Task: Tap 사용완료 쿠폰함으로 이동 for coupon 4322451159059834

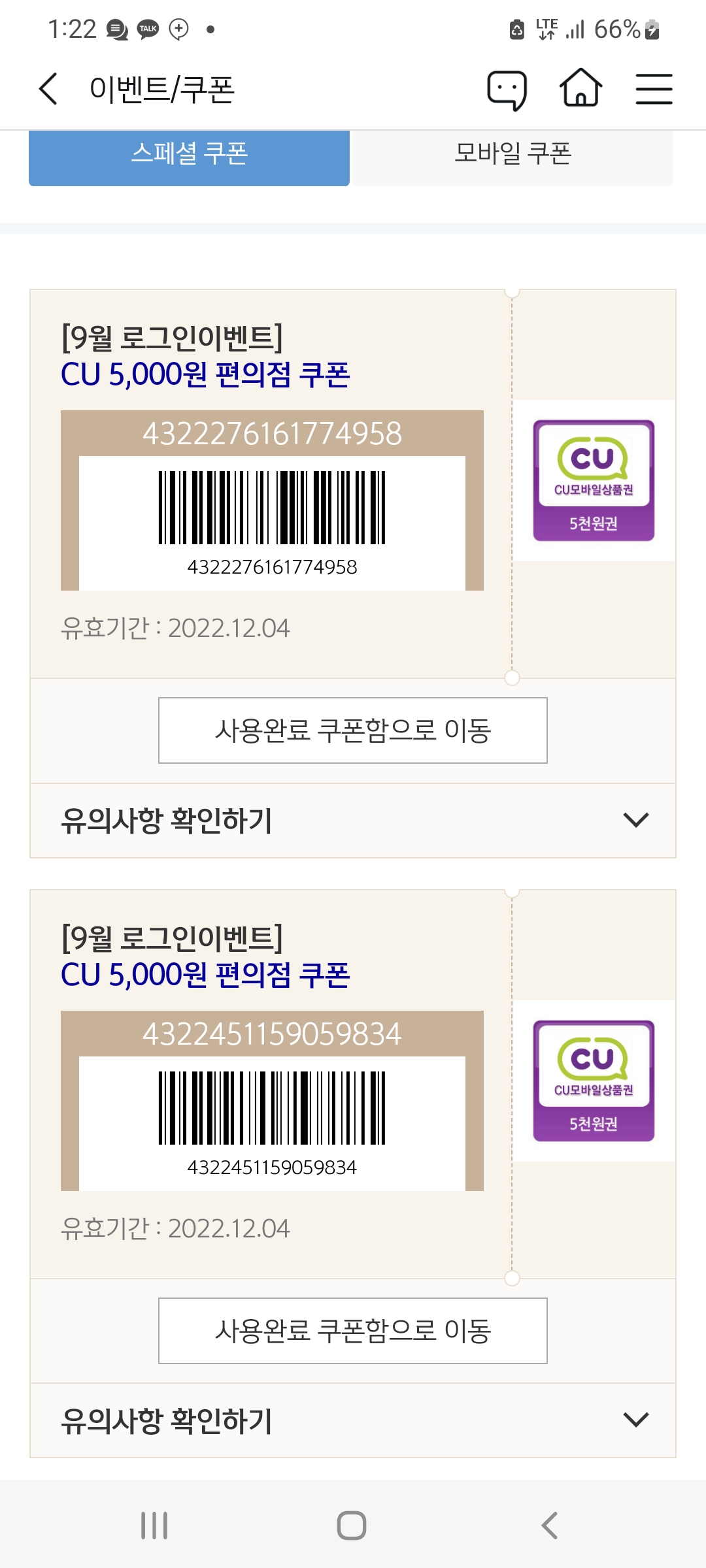Action: click(x=353, y=1331)
